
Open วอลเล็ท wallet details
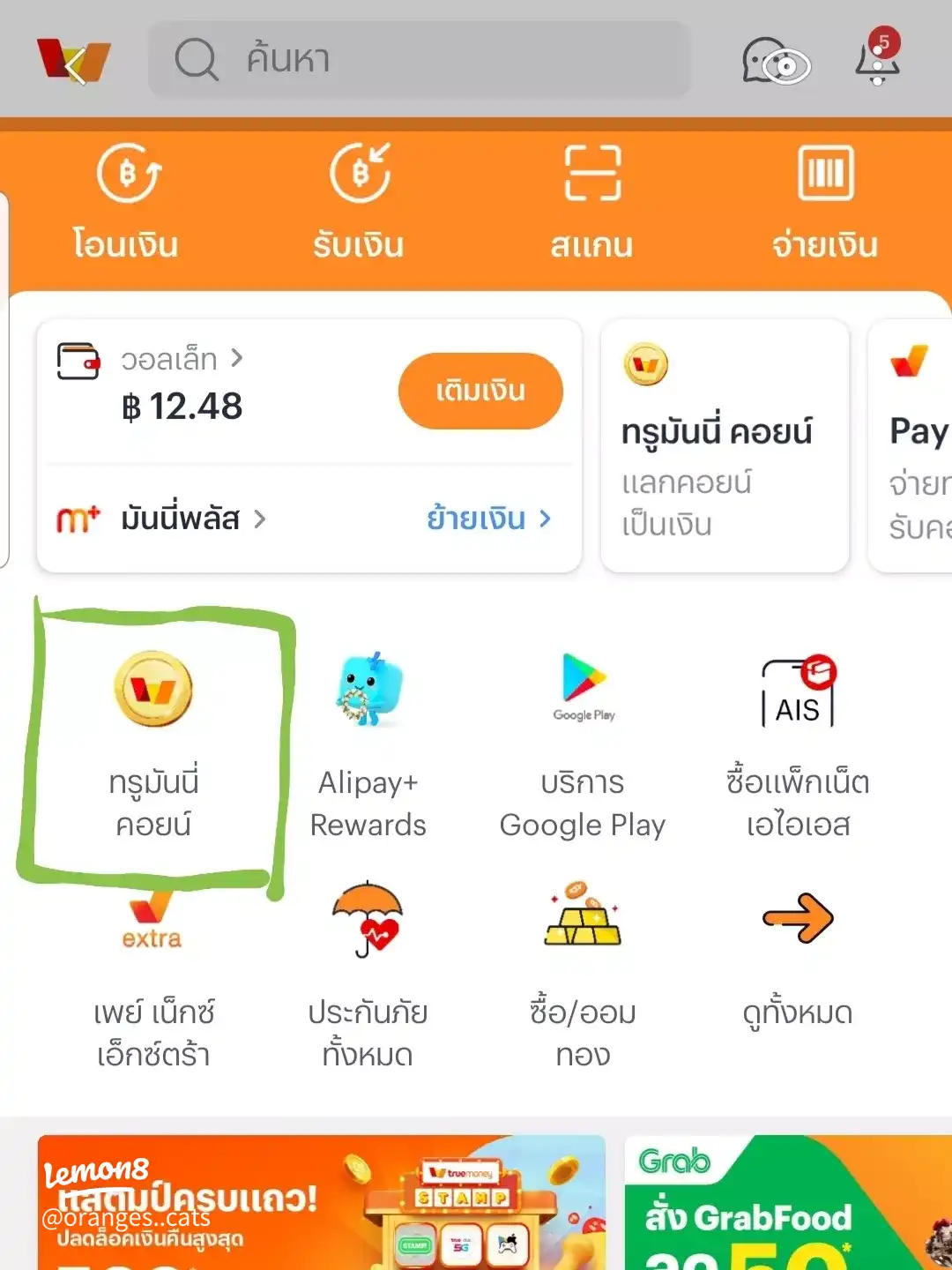coord(182,360)
